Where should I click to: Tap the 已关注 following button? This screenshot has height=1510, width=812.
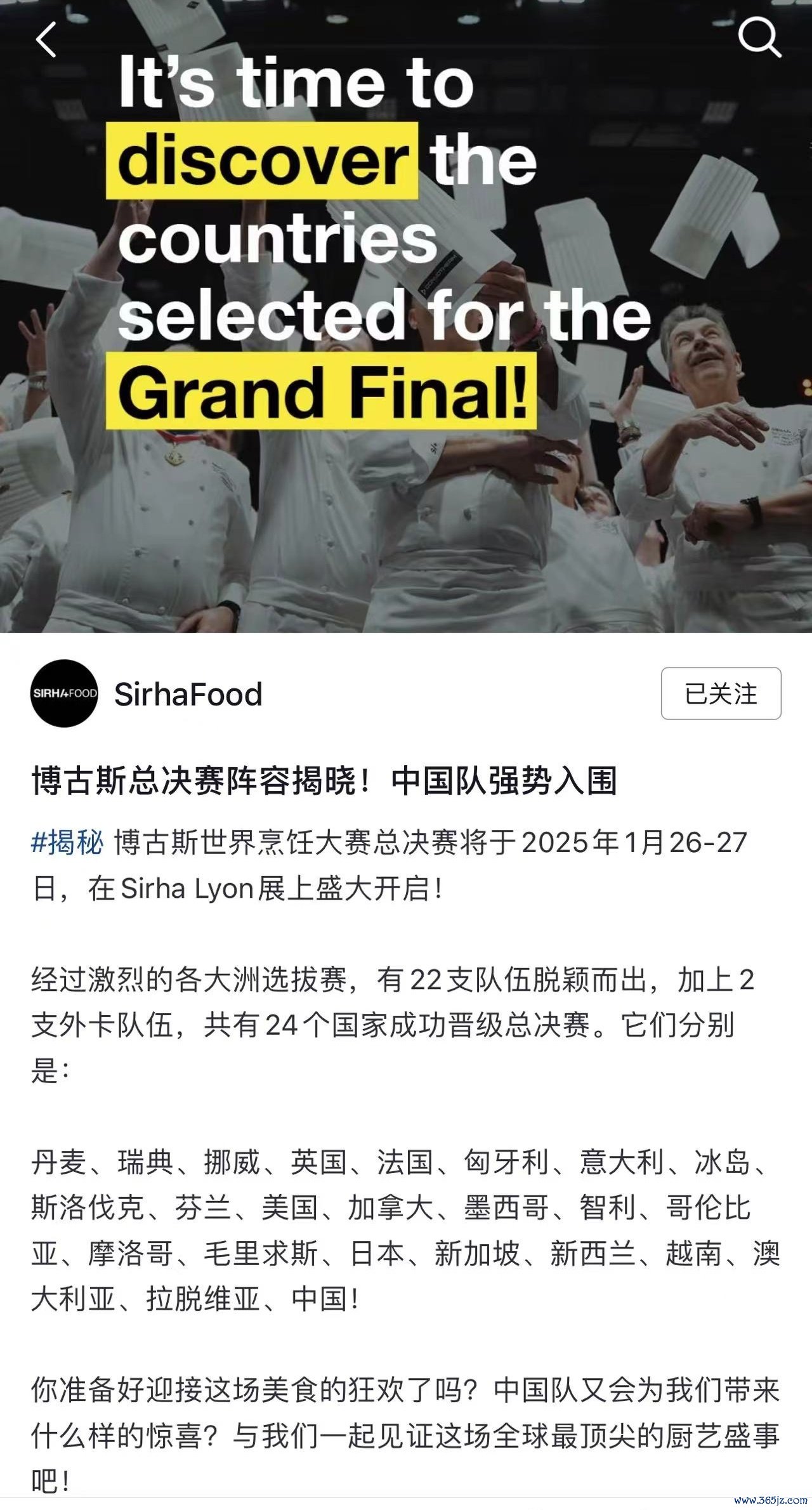[x=721, y=693]
